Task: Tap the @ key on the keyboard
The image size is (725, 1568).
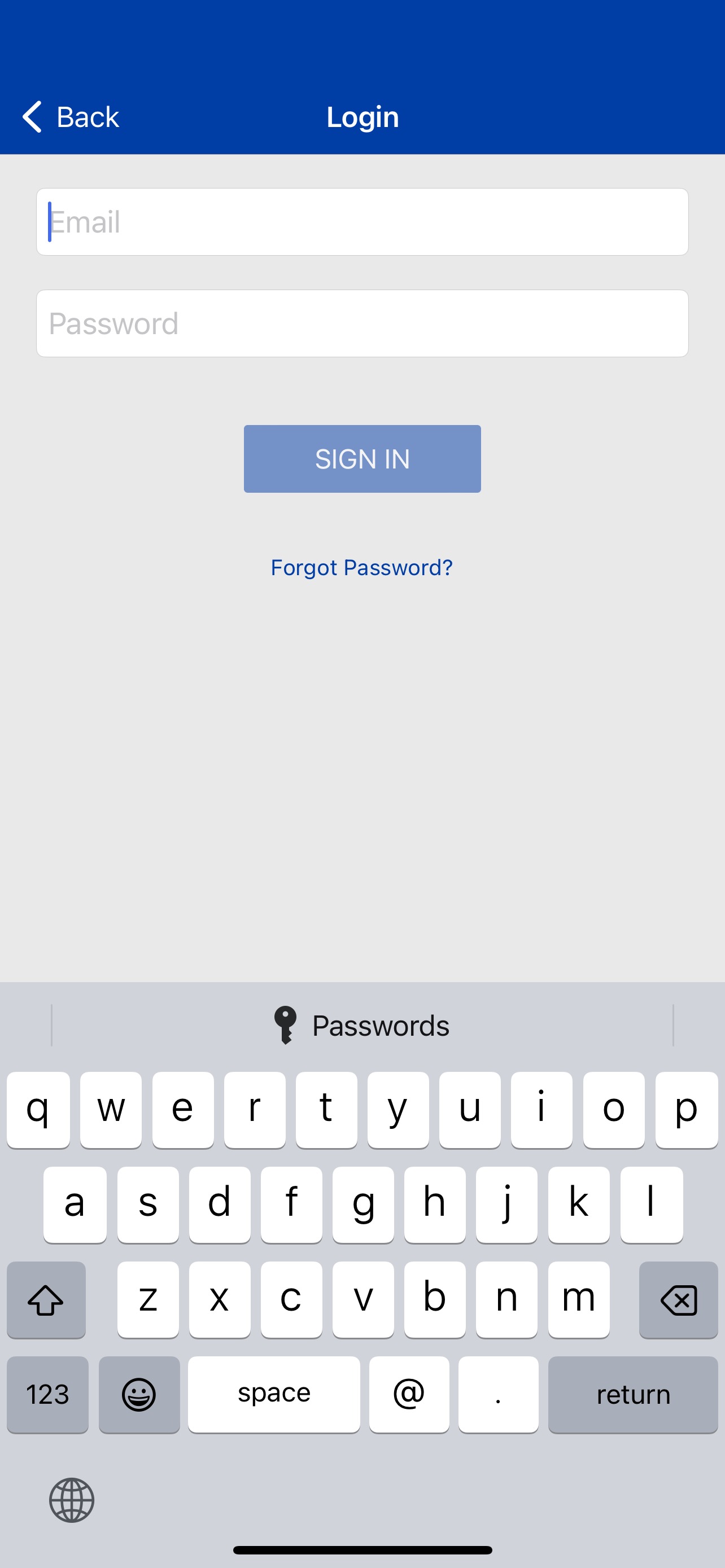Action: [x=409, y=1394]
